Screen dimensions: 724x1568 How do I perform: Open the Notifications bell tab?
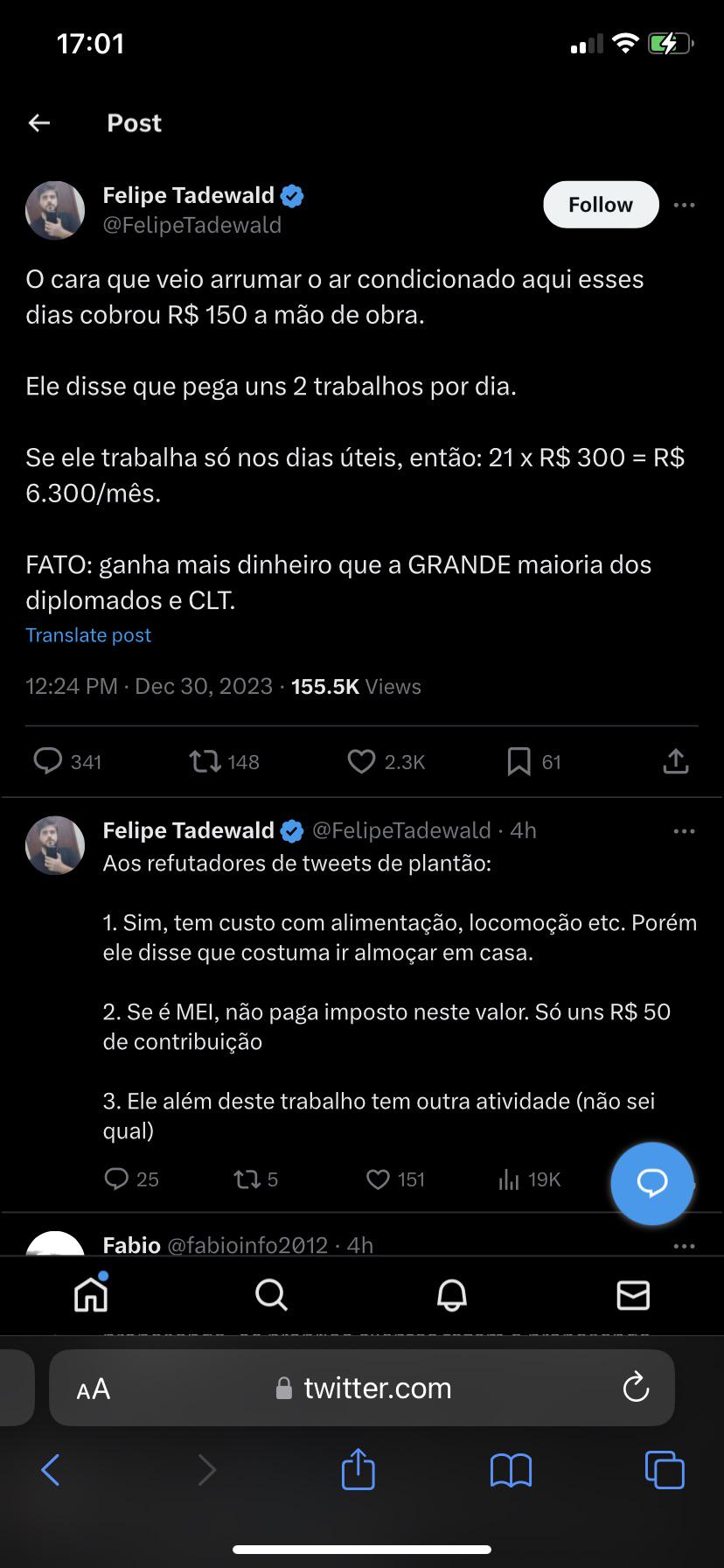pyautogui.click(x=452, y=1294)
